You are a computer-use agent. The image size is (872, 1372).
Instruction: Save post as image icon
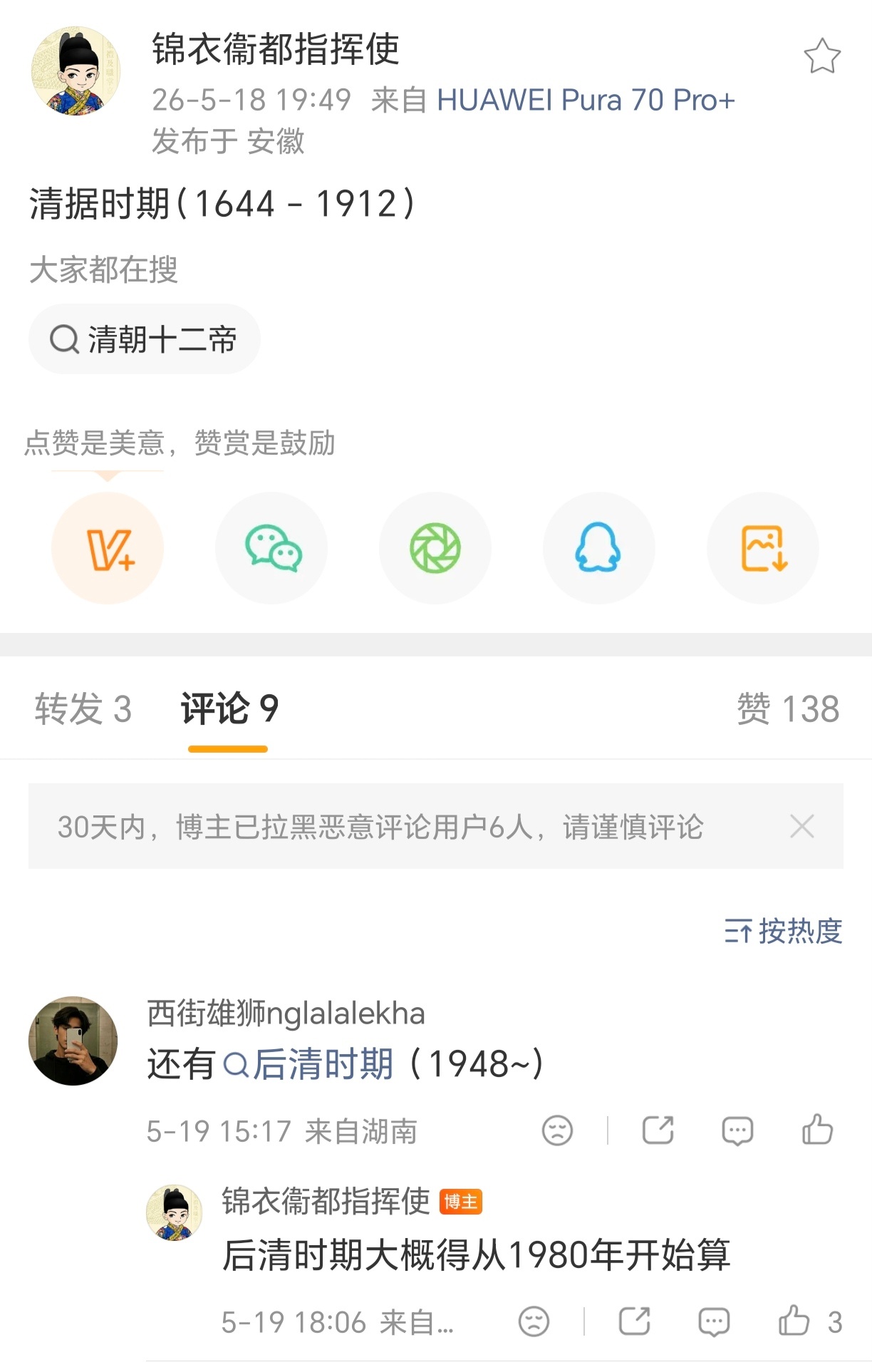pyautogui.click(x=763, y=548)
